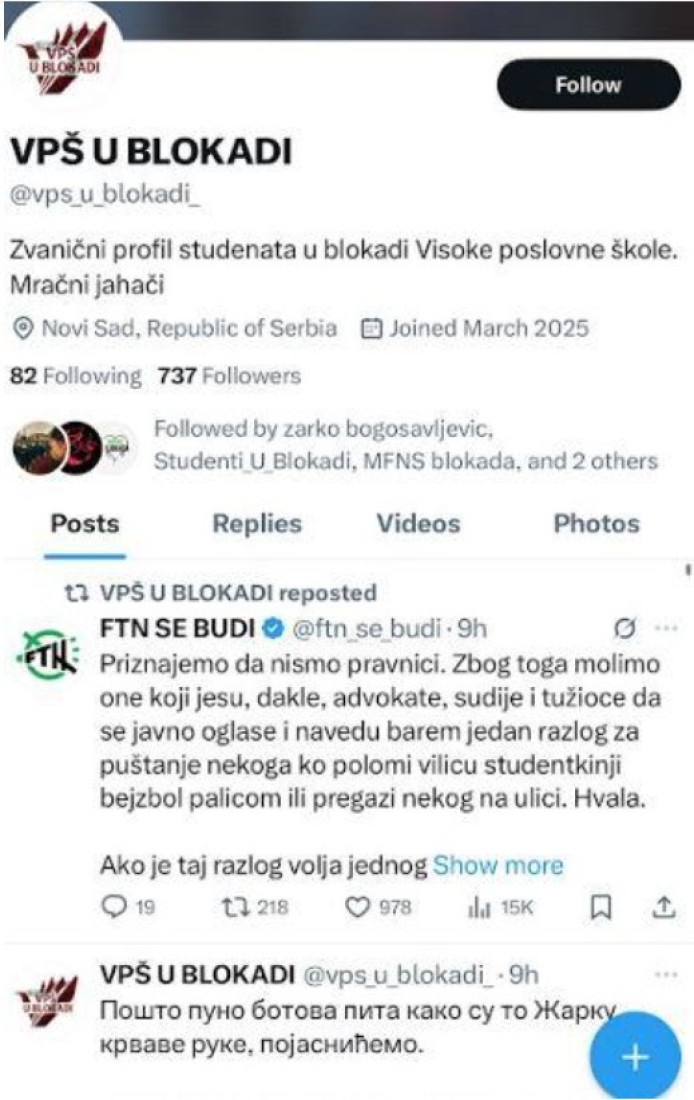Select the Posts tab
The width and height of the screenshot is (694, 1100).
[x=85, y=523]
